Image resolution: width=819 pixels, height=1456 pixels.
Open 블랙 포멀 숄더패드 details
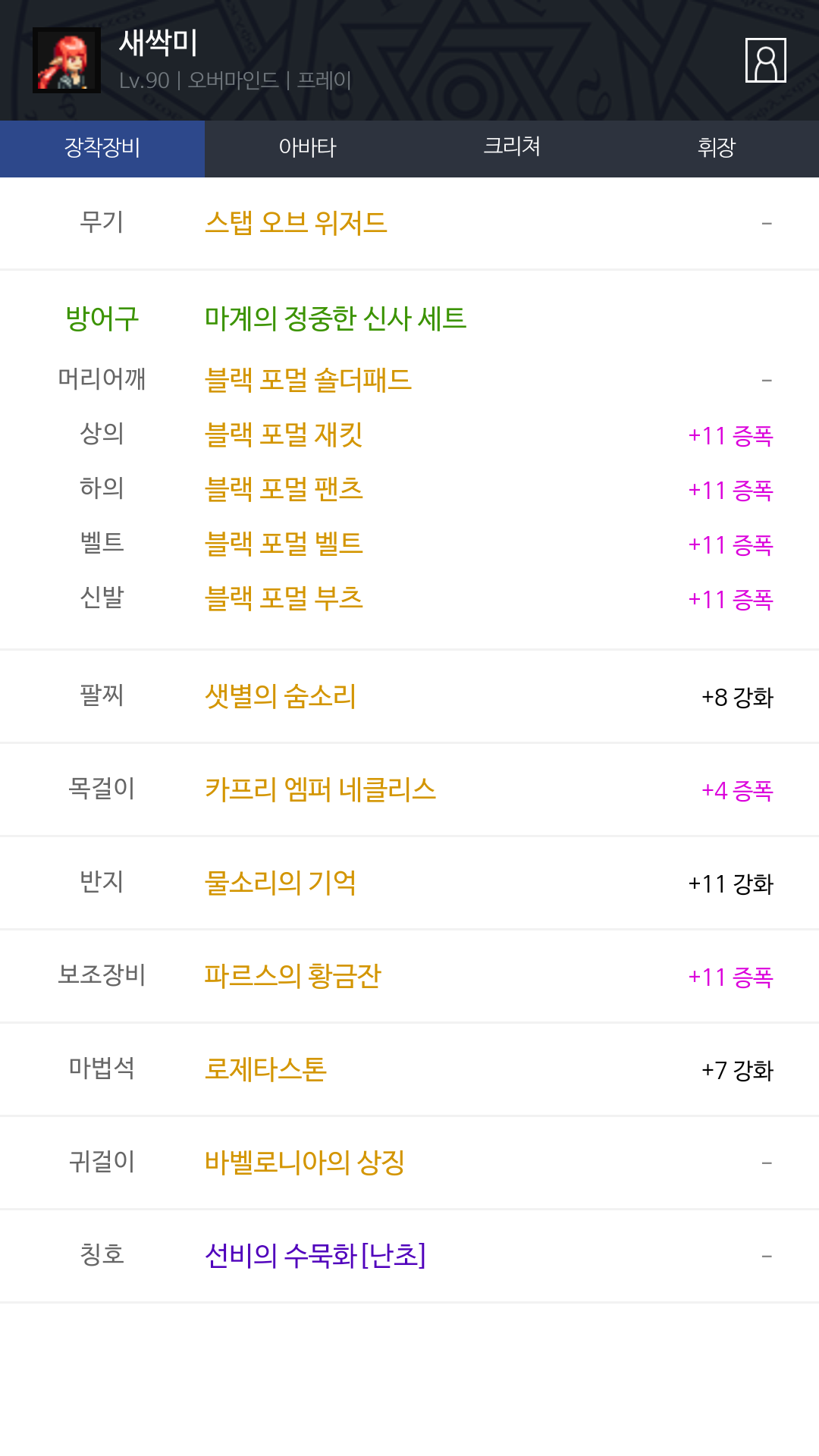(x=308, y=380)
